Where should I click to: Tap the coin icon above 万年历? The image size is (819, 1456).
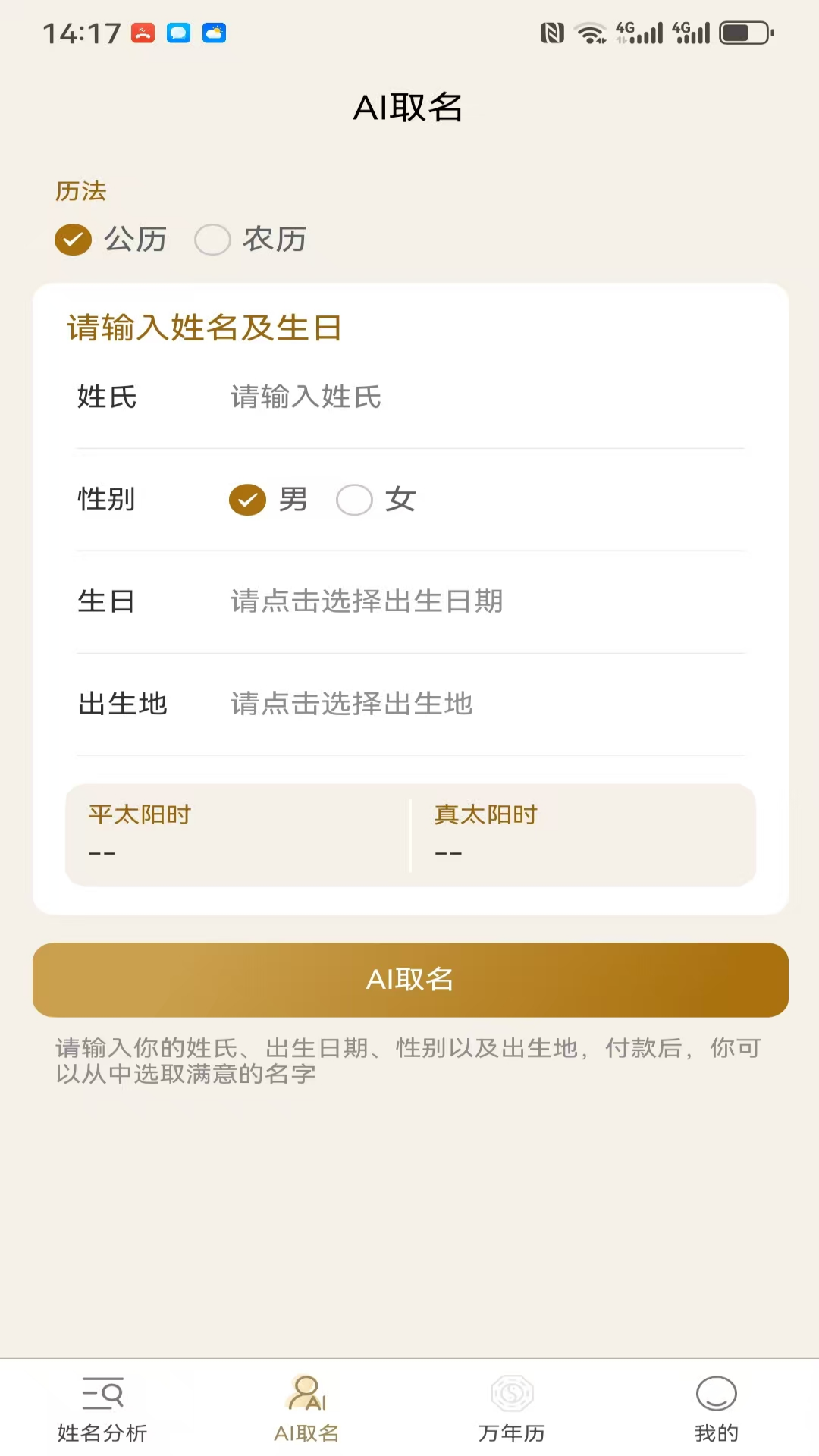pos(511,1394)
